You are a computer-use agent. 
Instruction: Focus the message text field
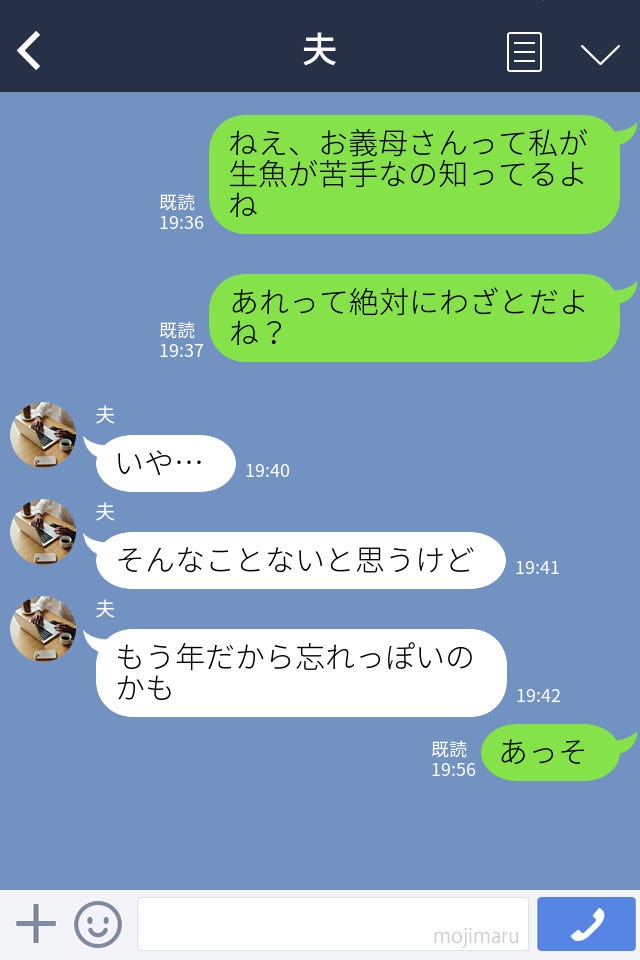(x=332, y=924)
